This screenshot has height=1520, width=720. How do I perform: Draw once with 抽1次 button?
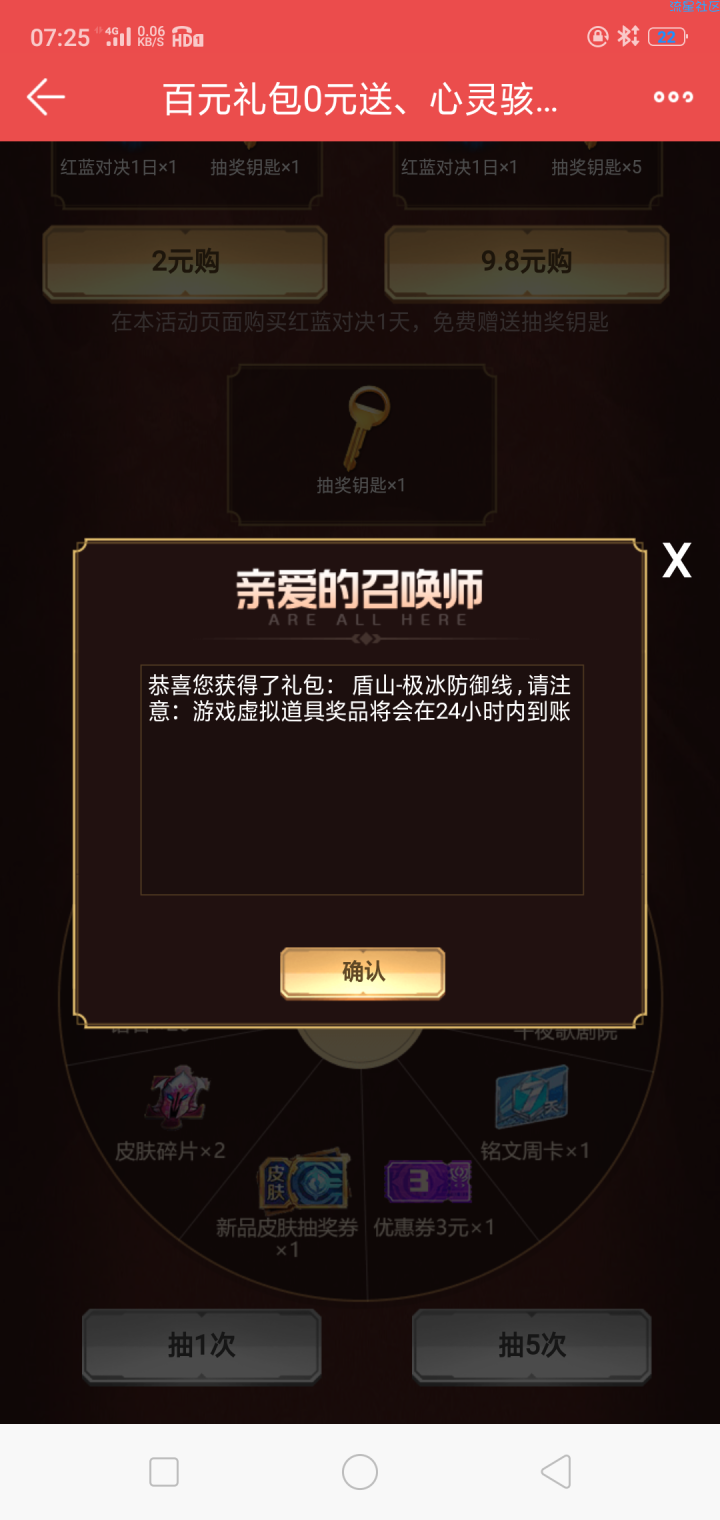(201, 1345)
